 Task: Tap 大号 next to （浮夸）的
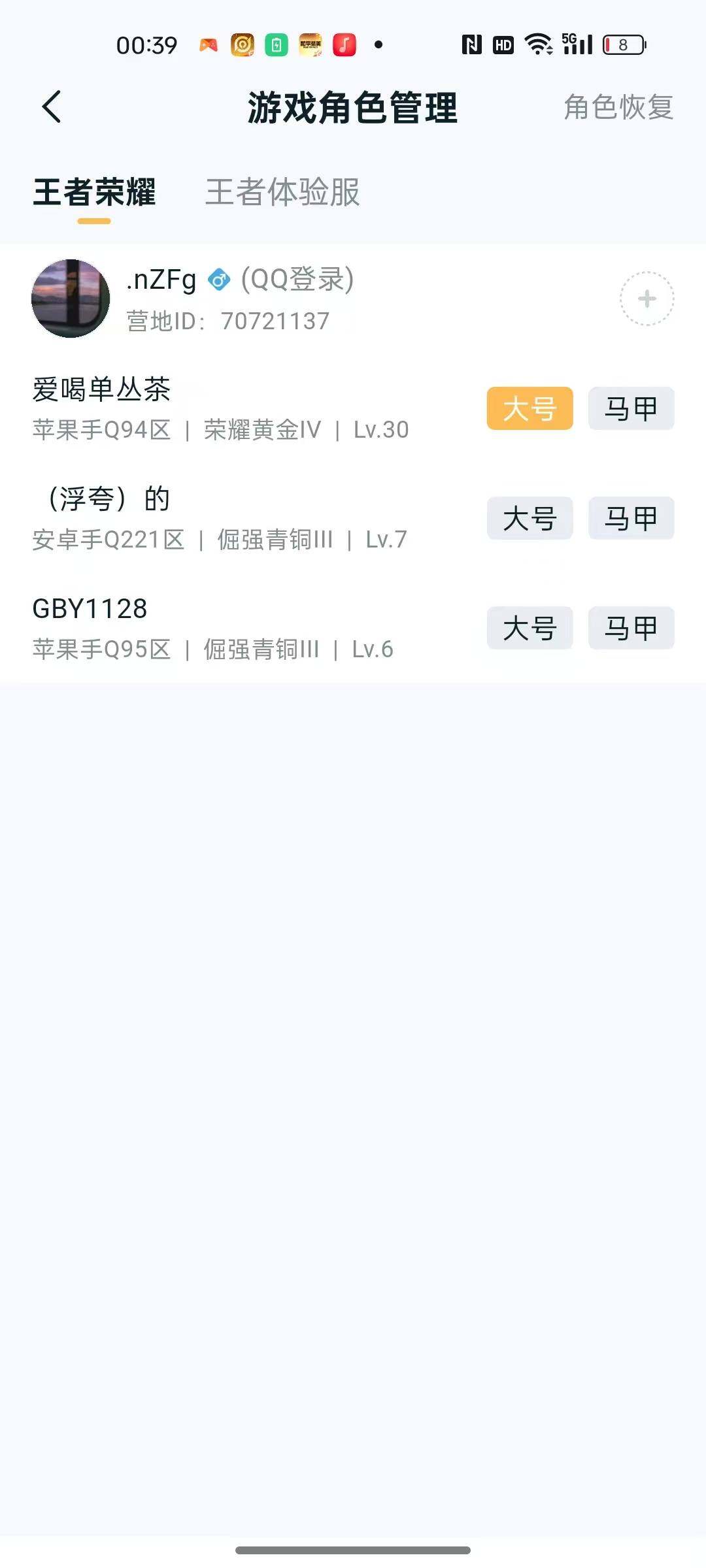tap(529, 518)
